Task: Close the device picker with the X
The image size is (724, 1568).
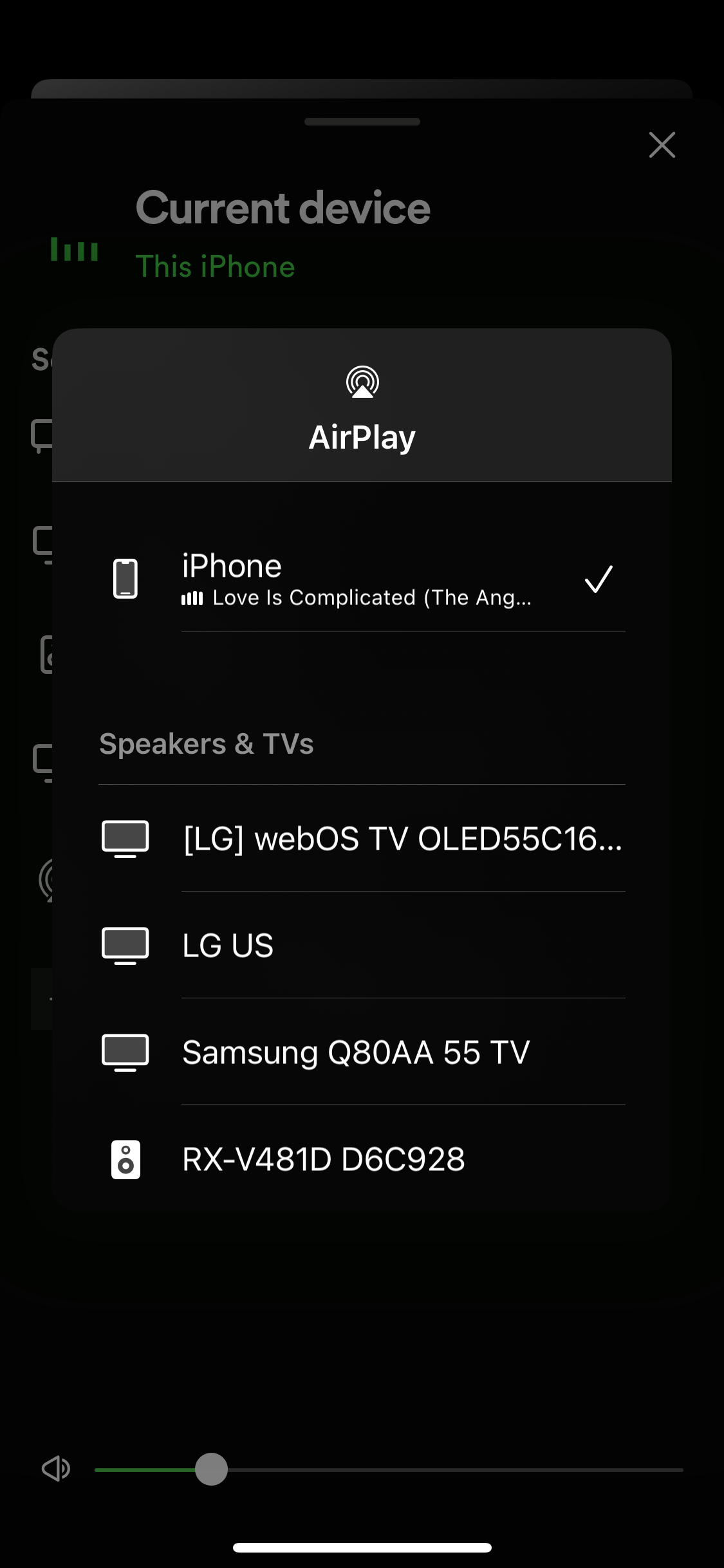Action: [x=662, y=145]
